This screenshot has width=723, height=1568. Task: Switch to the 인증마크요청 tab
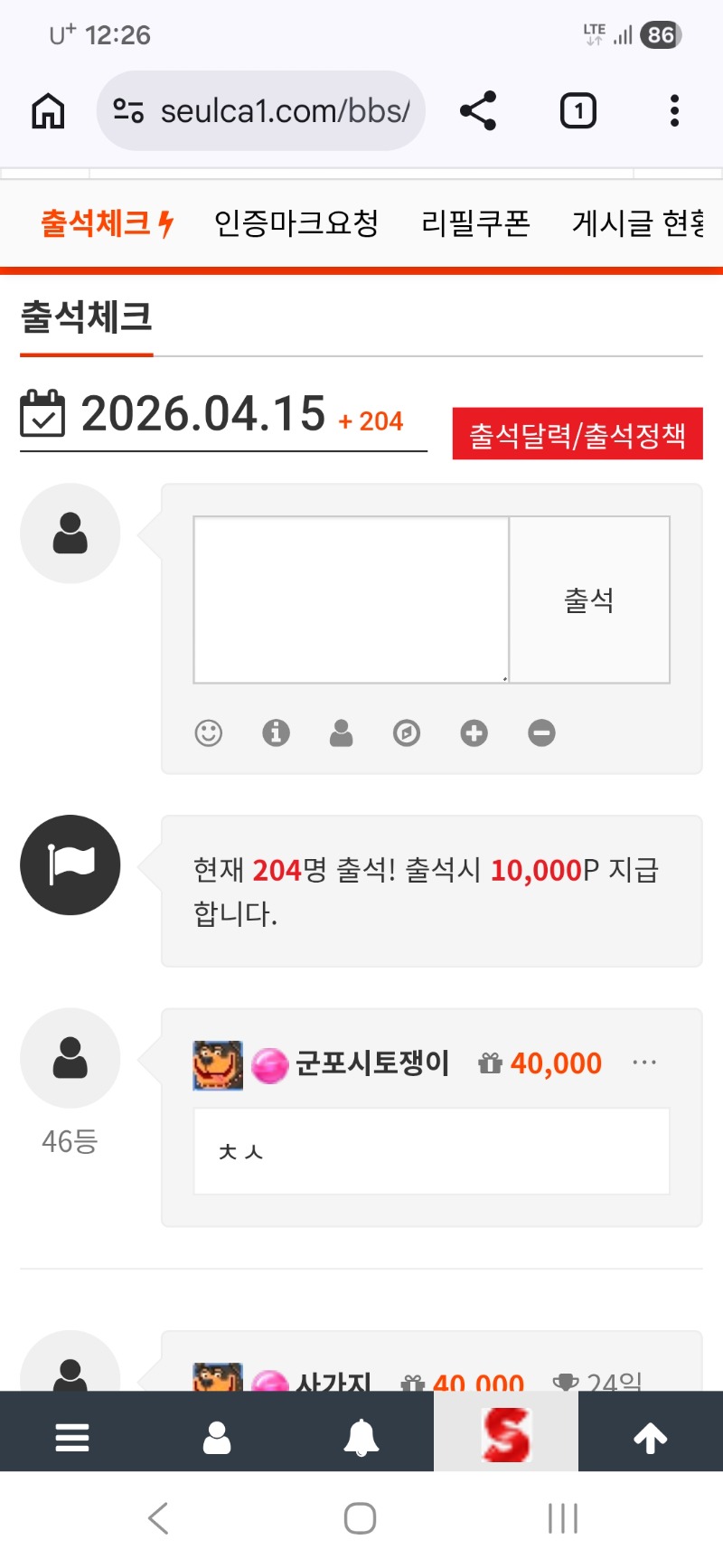point(296,222)
